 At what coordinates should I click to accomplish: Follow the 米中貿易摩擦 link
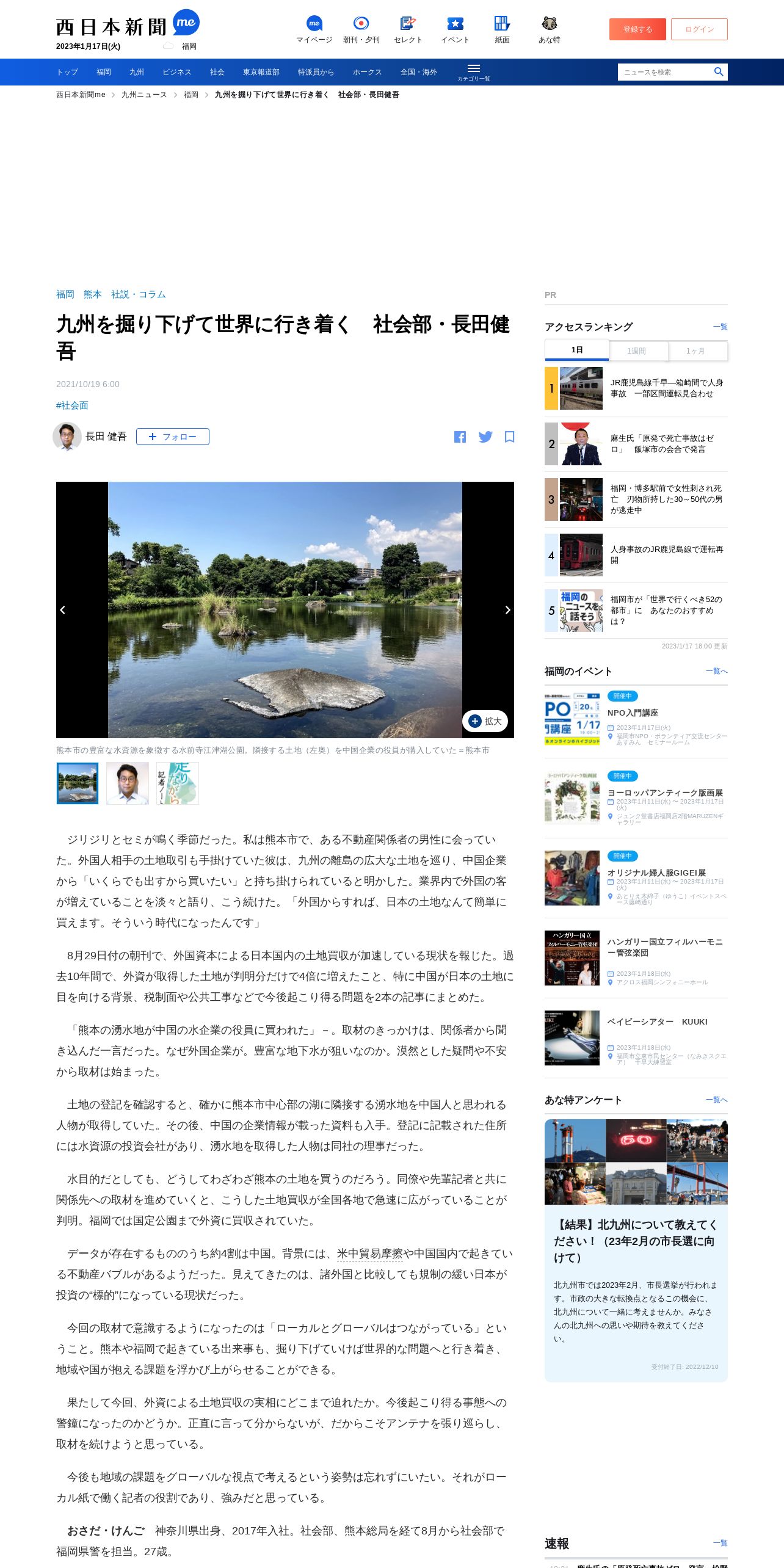370,1254
